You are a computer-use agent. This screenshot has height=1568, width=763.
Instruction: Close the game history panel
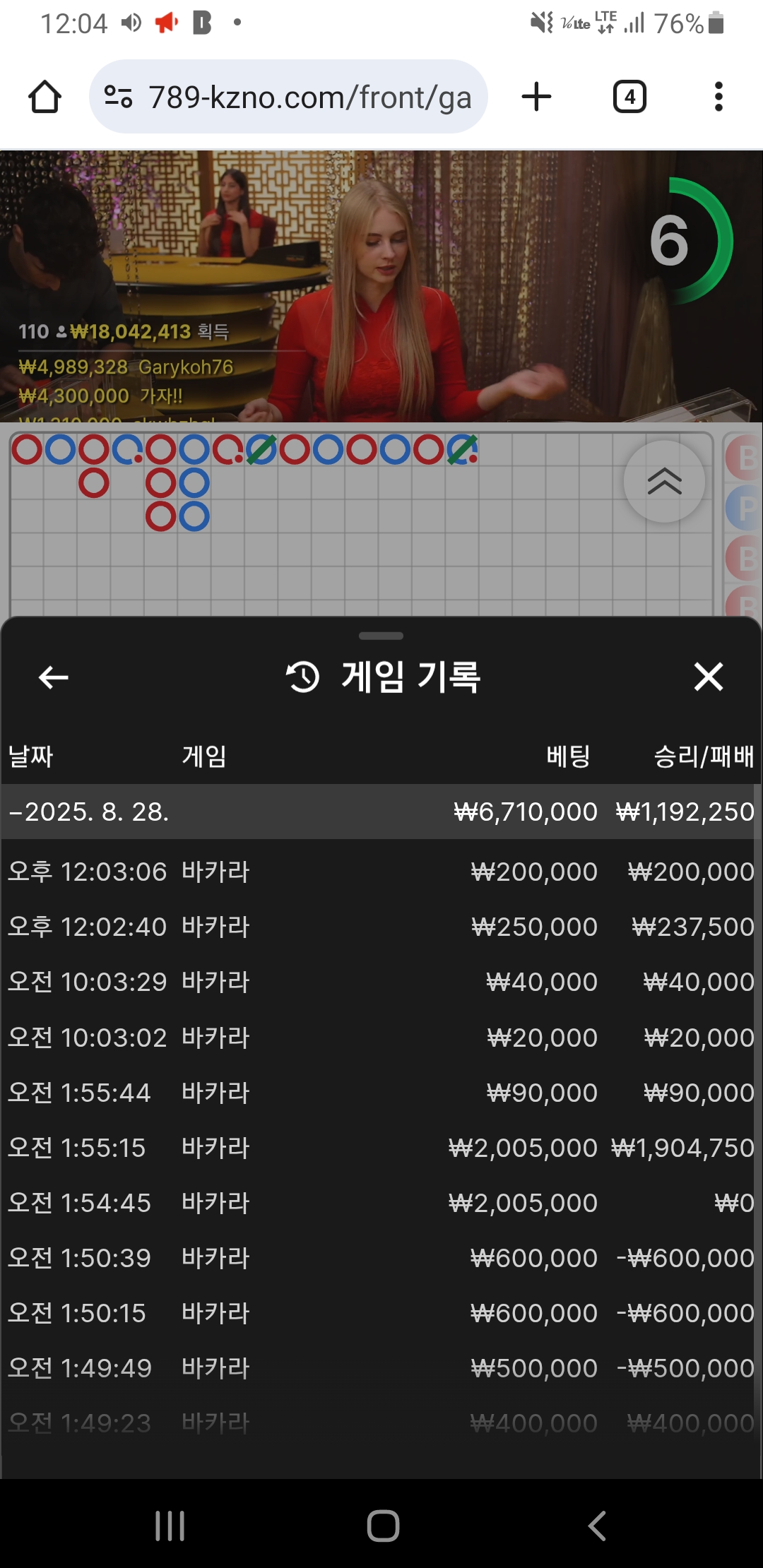708,677
